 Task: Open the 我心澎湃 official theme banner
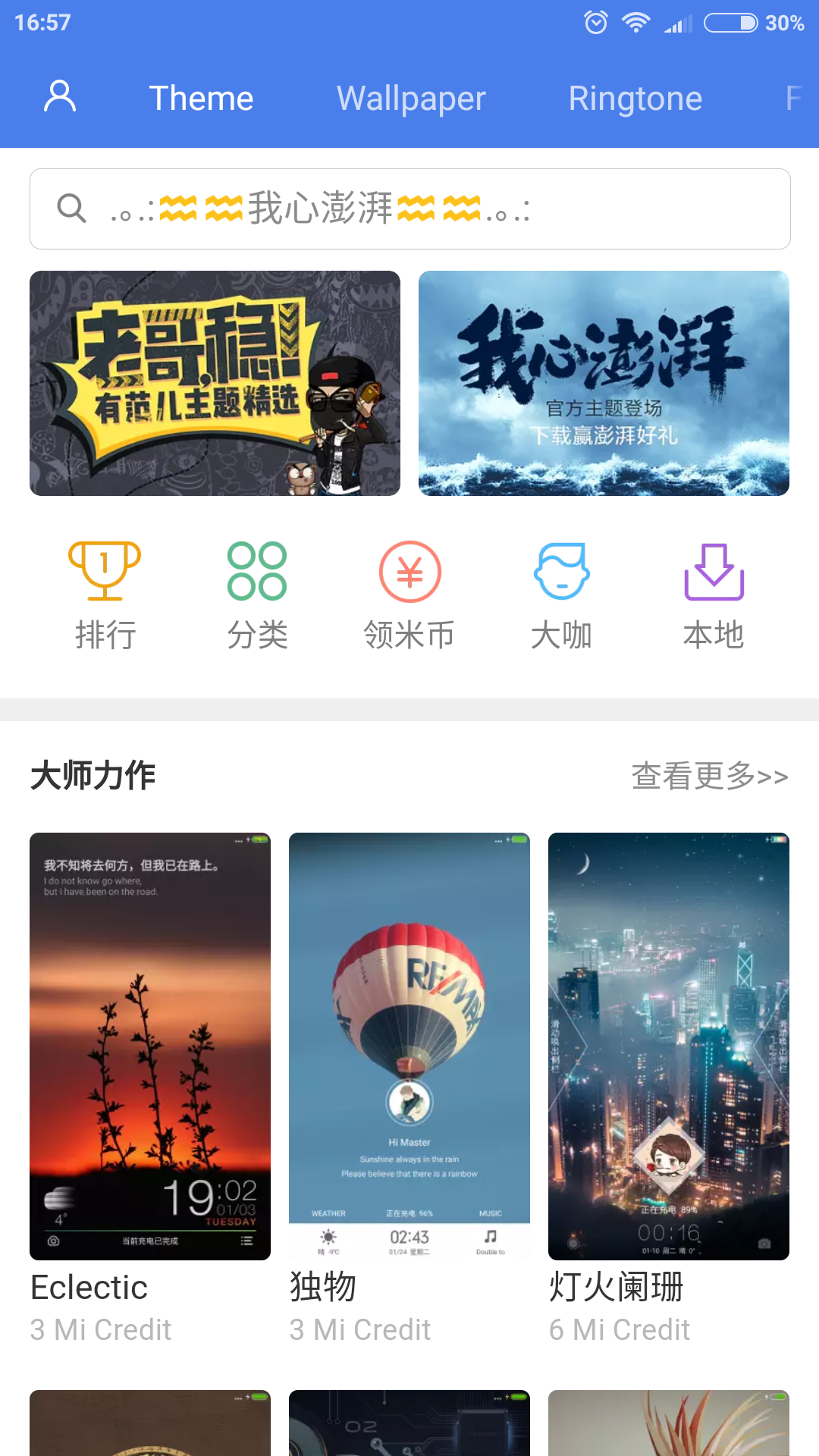point(604,383)
